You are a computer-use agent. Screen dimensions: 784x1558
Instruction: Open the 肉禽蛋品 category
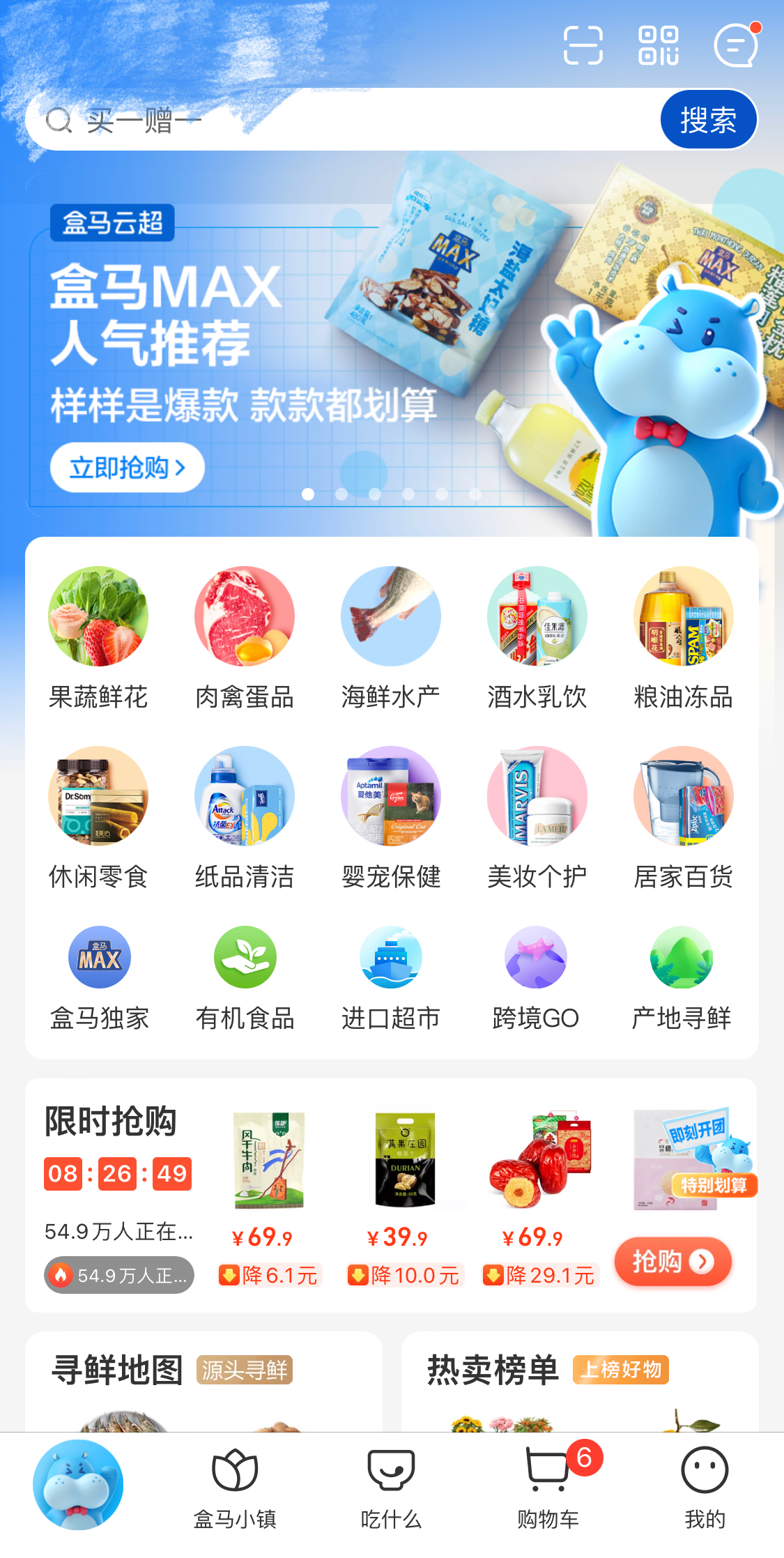point(245,638)
